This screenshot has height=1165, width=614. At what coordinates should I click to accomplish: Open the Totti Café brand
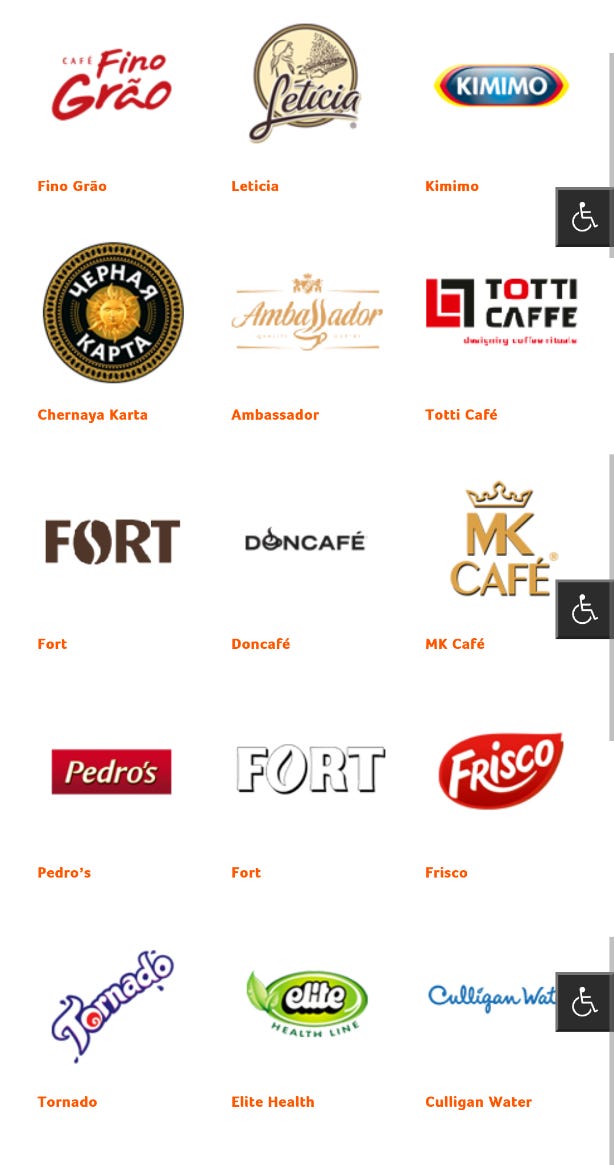(x=501, y=312)
